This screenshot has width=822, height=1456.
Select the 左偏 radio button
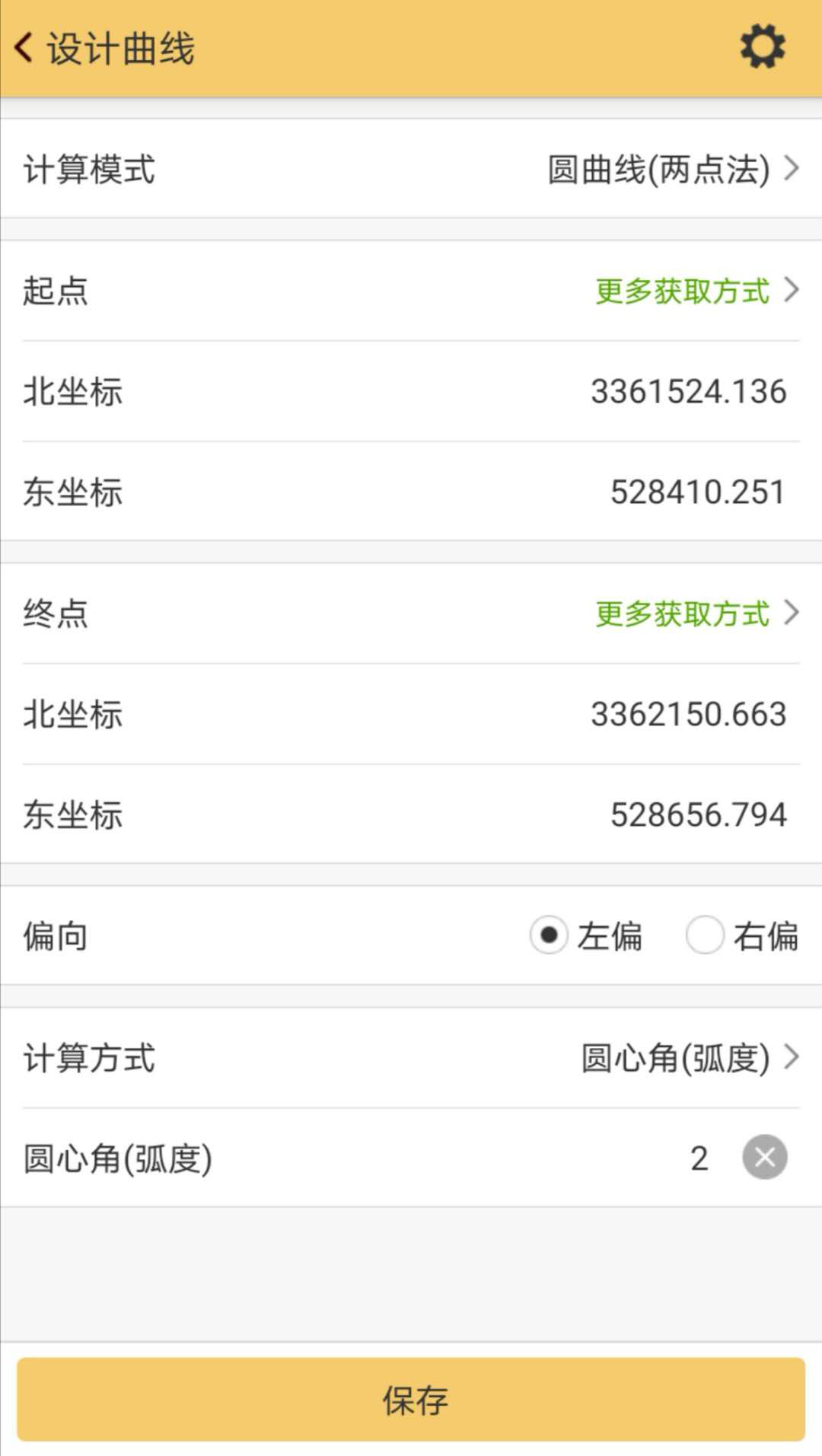click(x=548, y=937)
